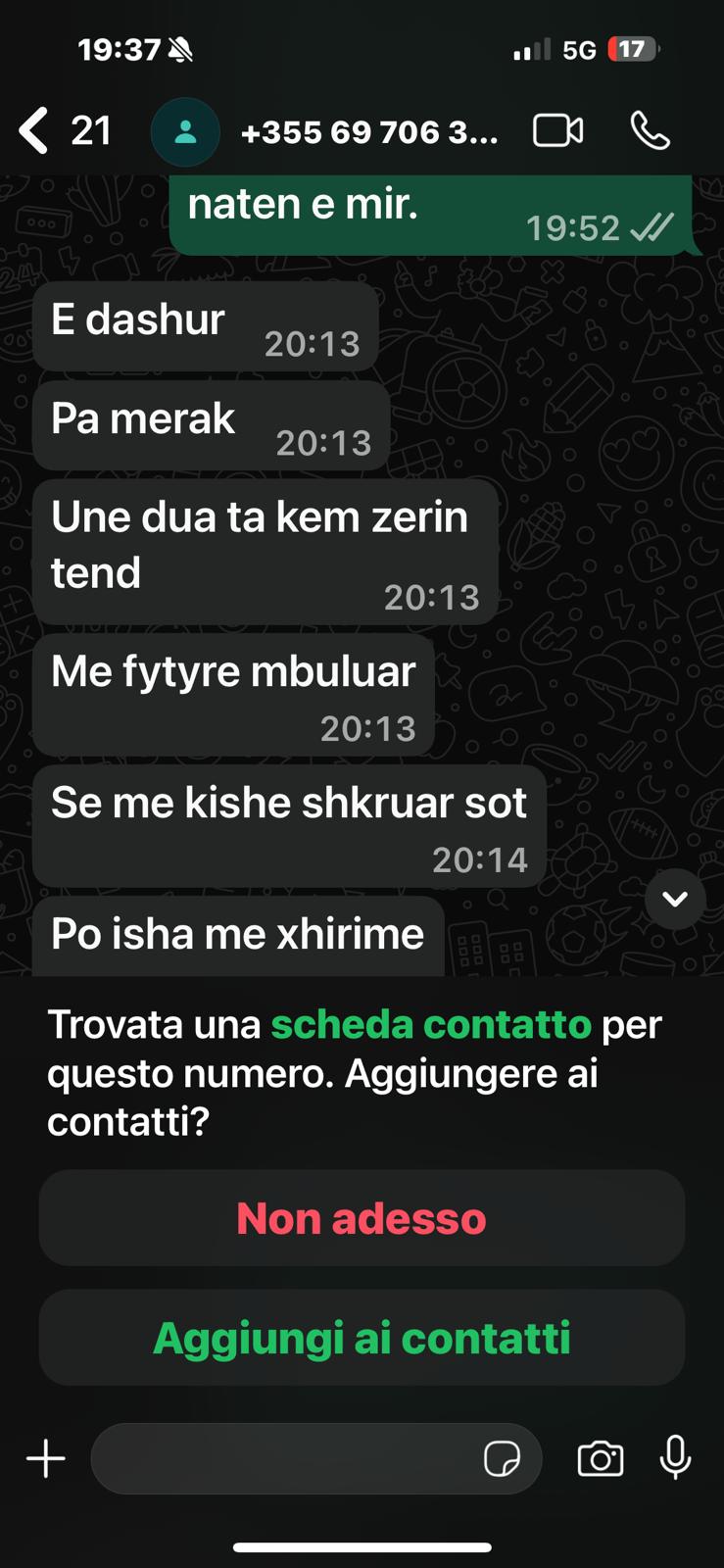The height and width of the screenshot is (1568, 724).
Task: Open the sticker picker
Action: click(x=502, y=1458)
